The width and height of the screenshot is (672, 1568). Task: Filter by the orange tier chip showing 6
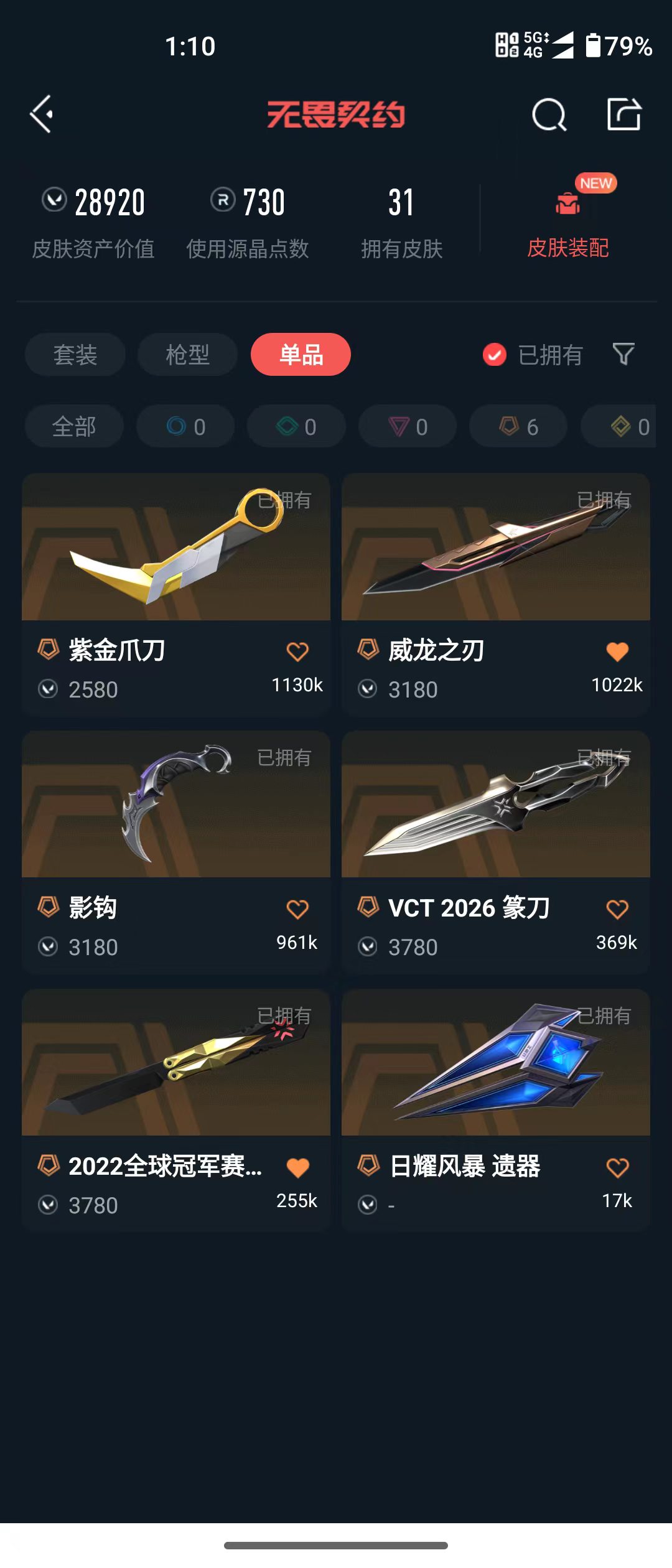click(x=518, y=426)
